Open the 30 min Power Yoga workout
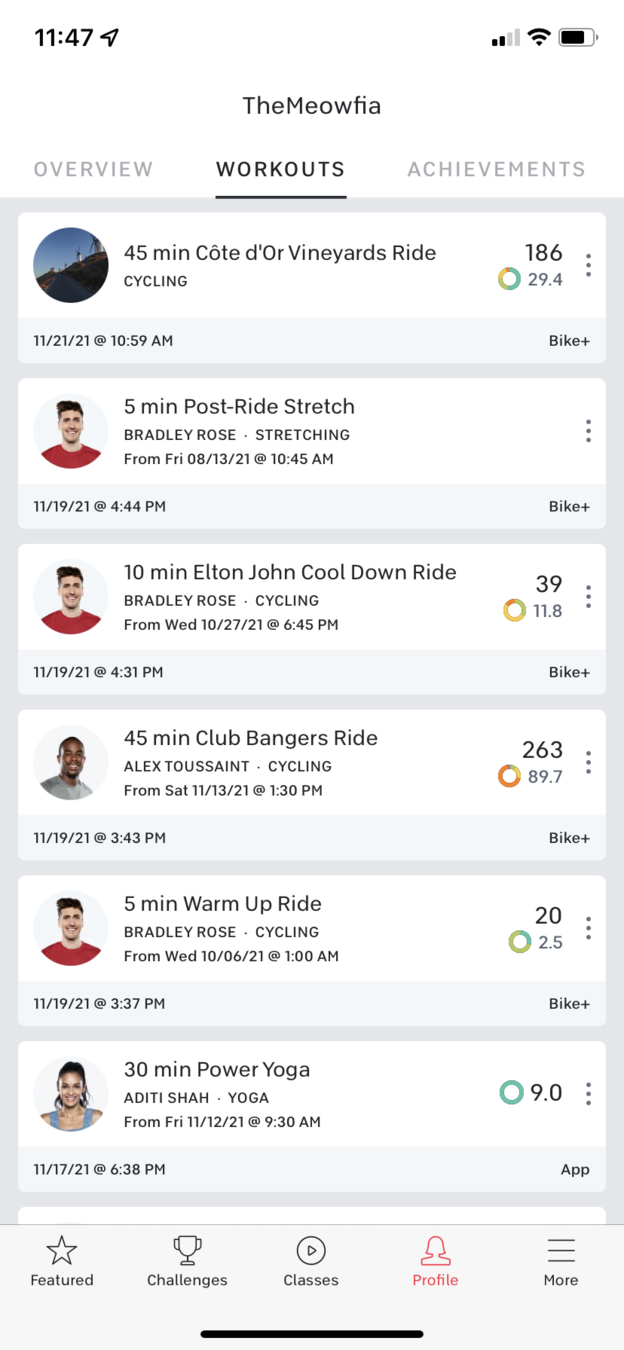 coord(216,1070)
